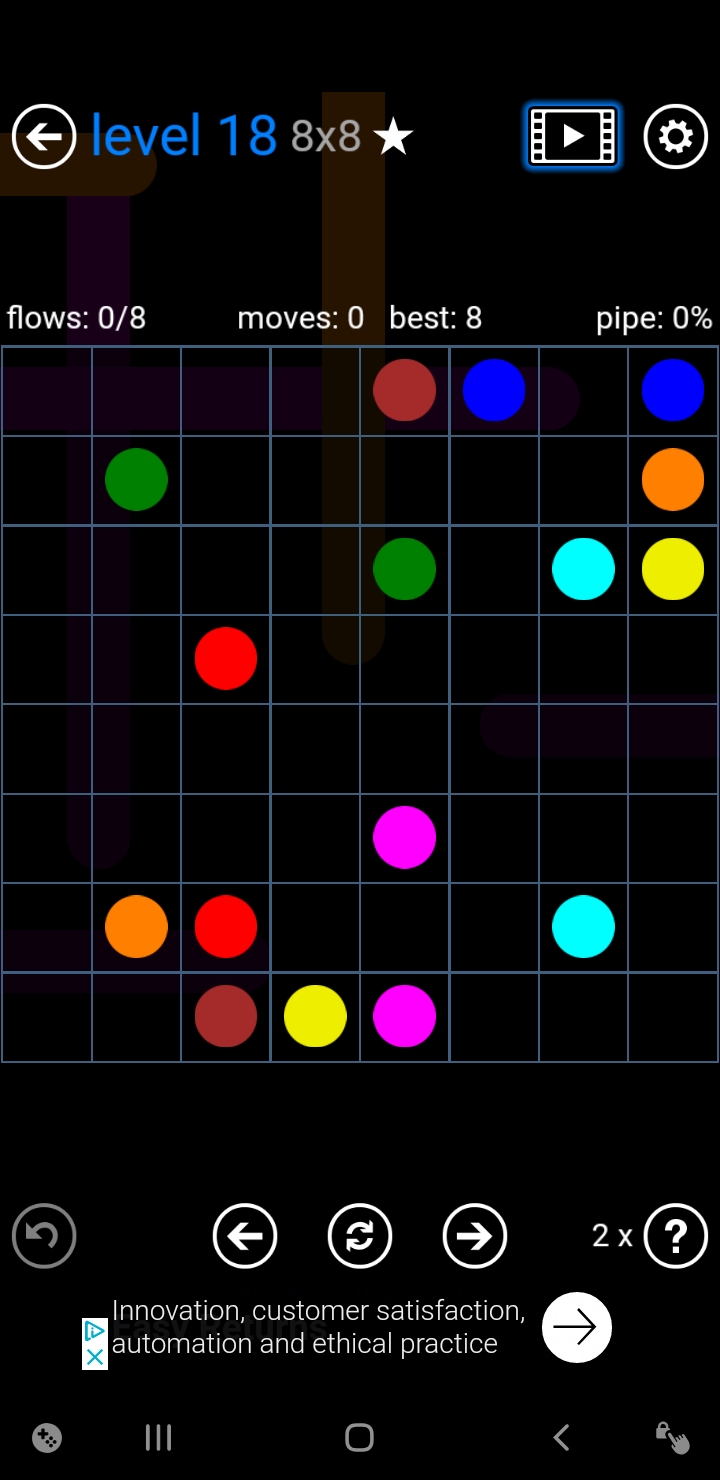Go to the previous level
The image size is (720, 1480).
[x=245, y=1236]
